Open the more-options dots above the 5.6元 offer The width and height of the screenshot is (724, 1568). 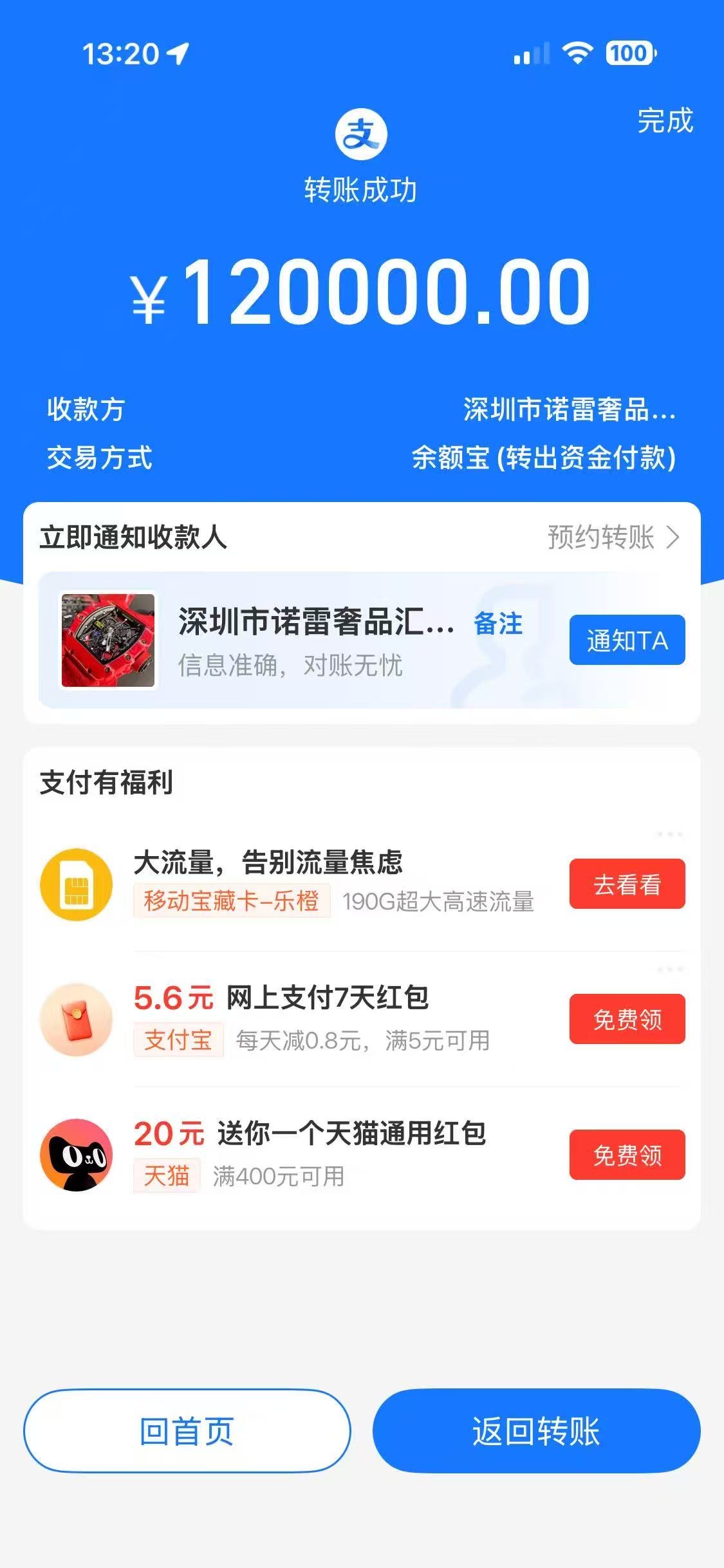coord(669,969)
